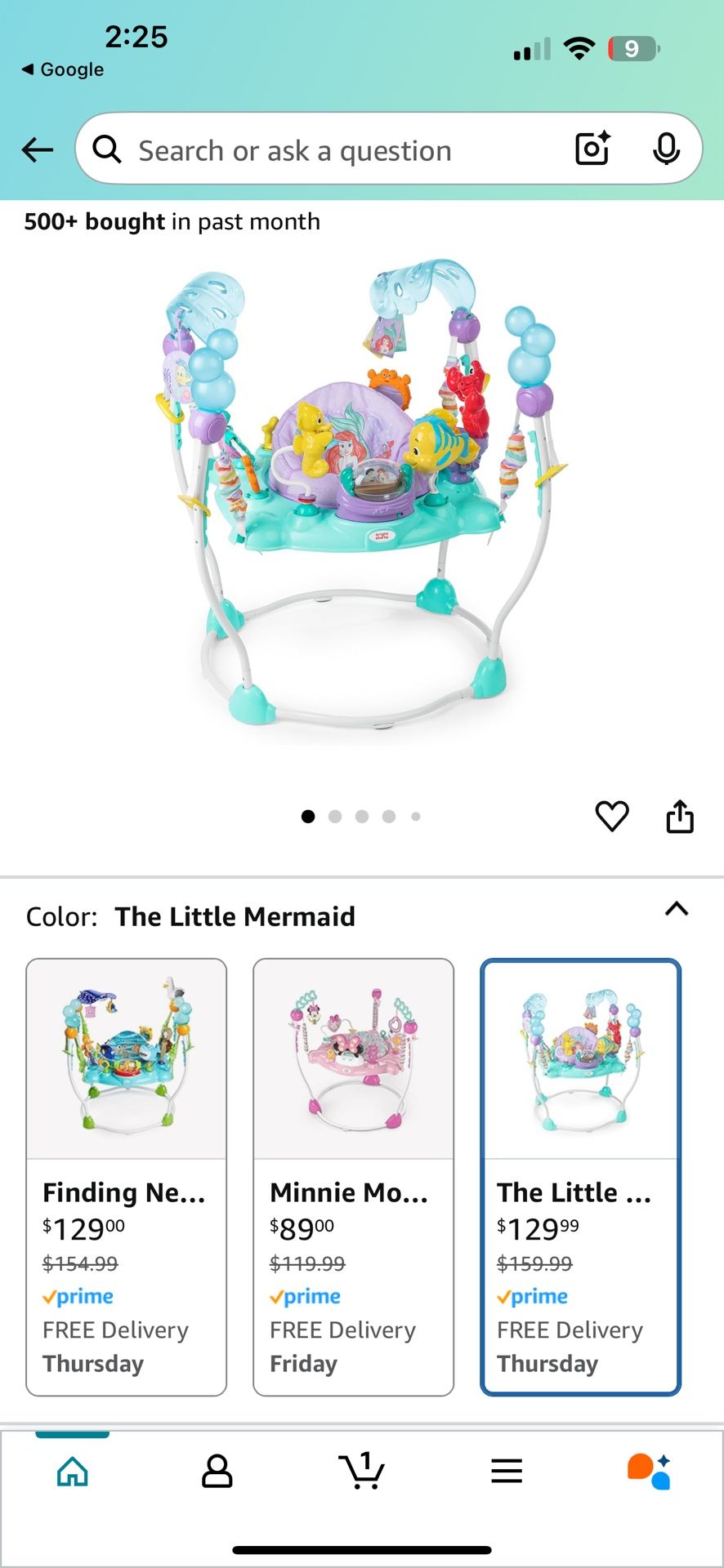Return to Google via breadcrumb
Viewport: 724px width, 1568px height.
click(x=63, y=69)
